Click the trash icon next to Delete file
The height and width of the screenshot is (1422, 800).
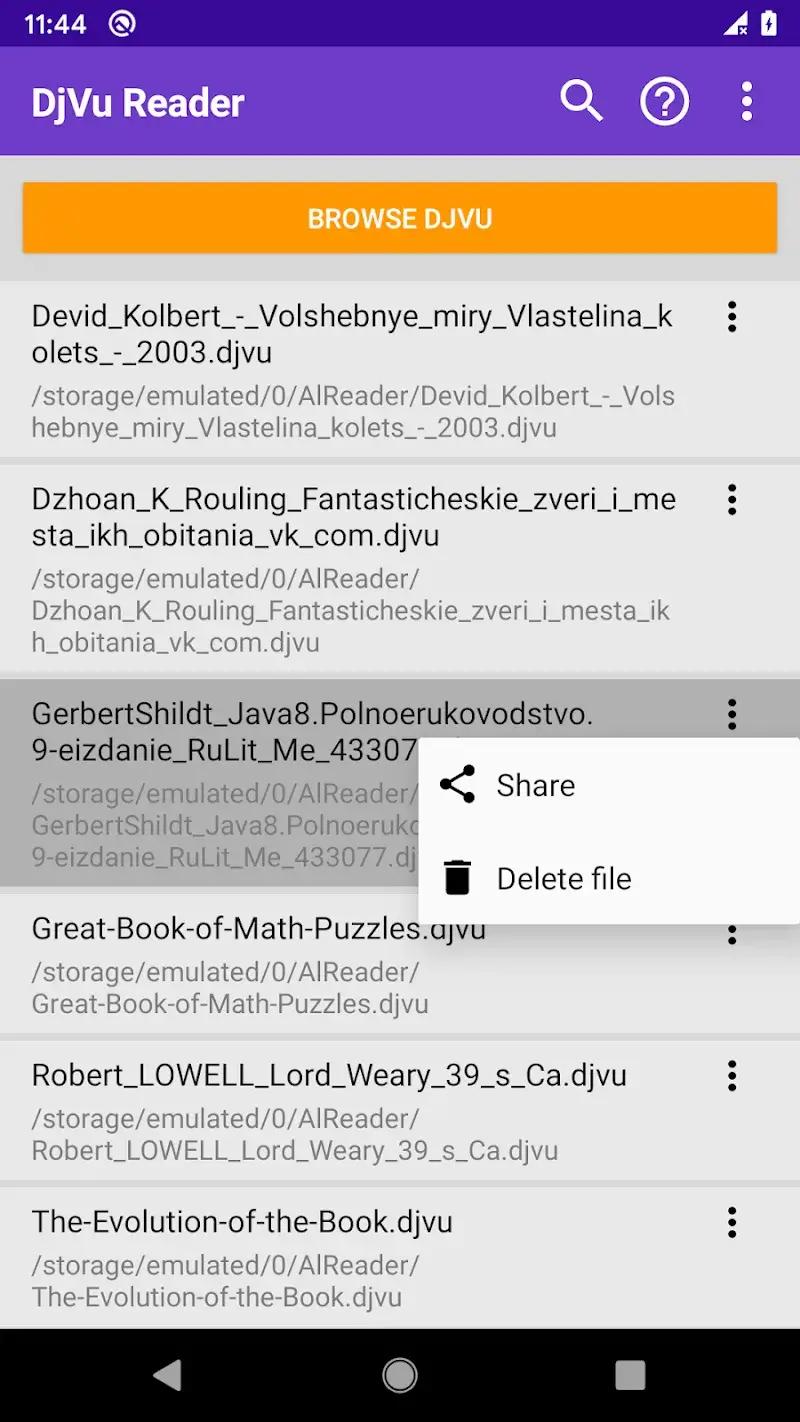tap(457, 878)
